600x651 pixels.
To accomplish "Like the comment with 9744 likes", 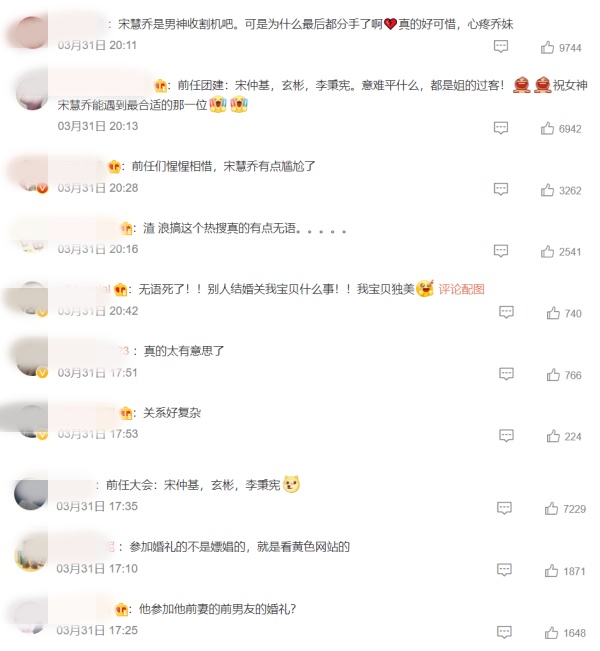I will coord(547,47).
